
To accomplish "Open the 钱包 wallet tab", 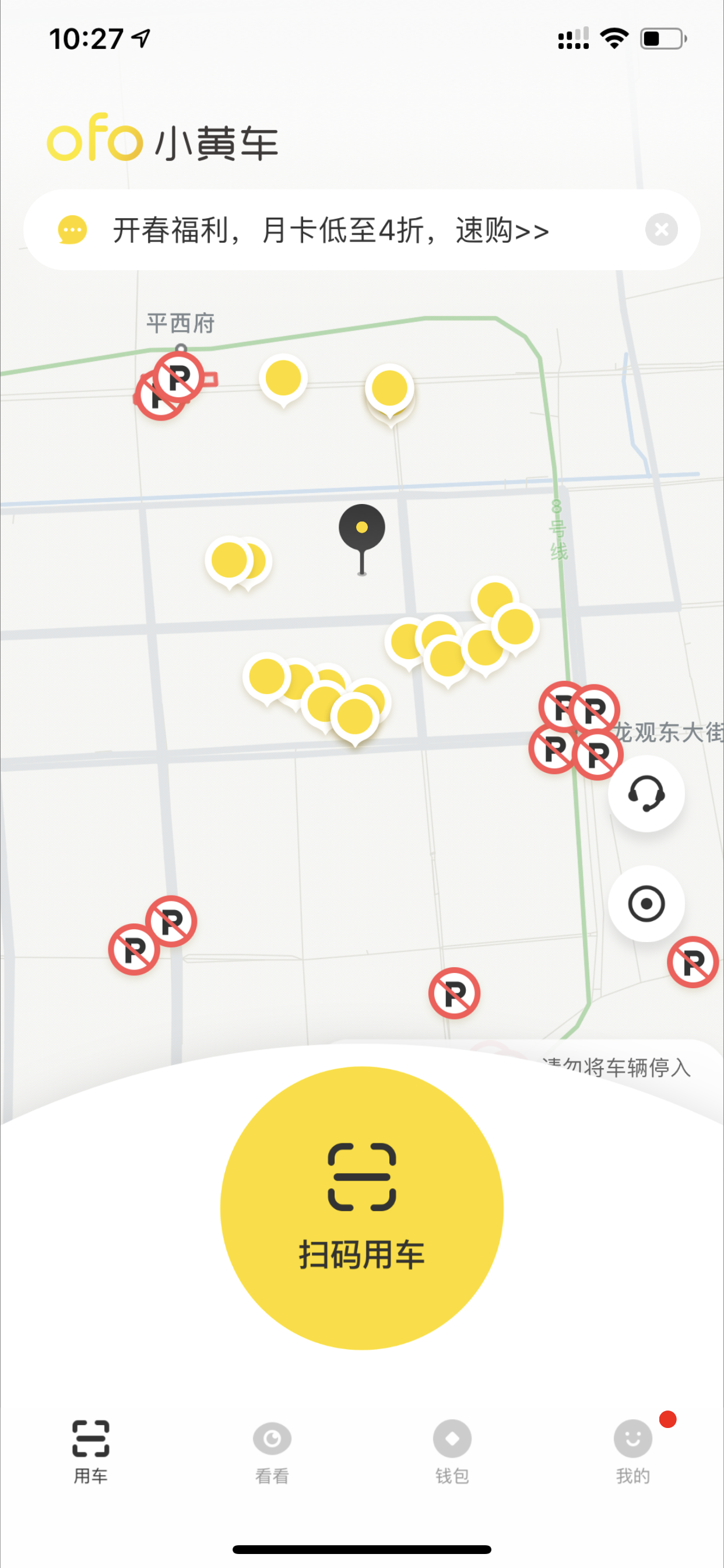I will tap(452, 1452).
